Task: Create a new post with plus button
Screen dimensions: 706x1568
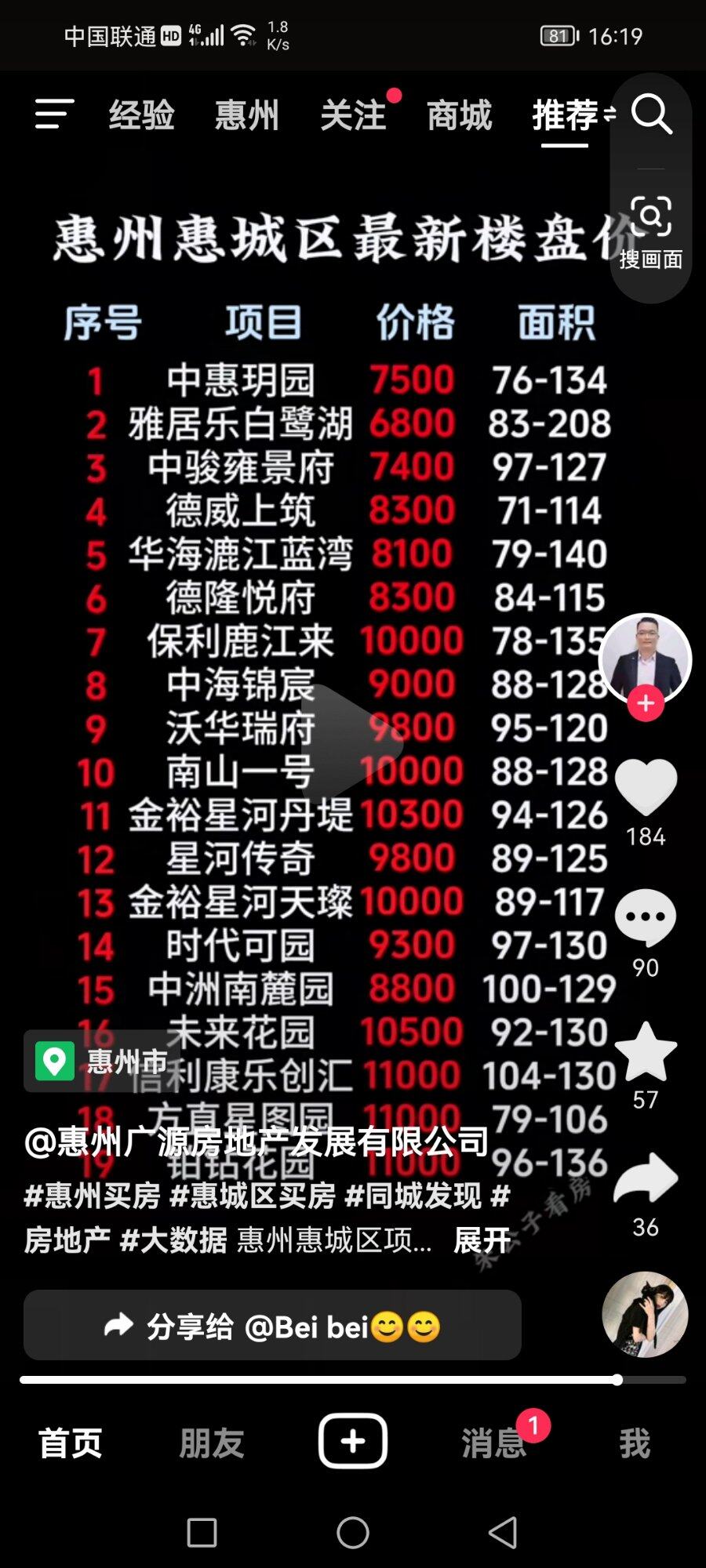Action: point(353,1441)
